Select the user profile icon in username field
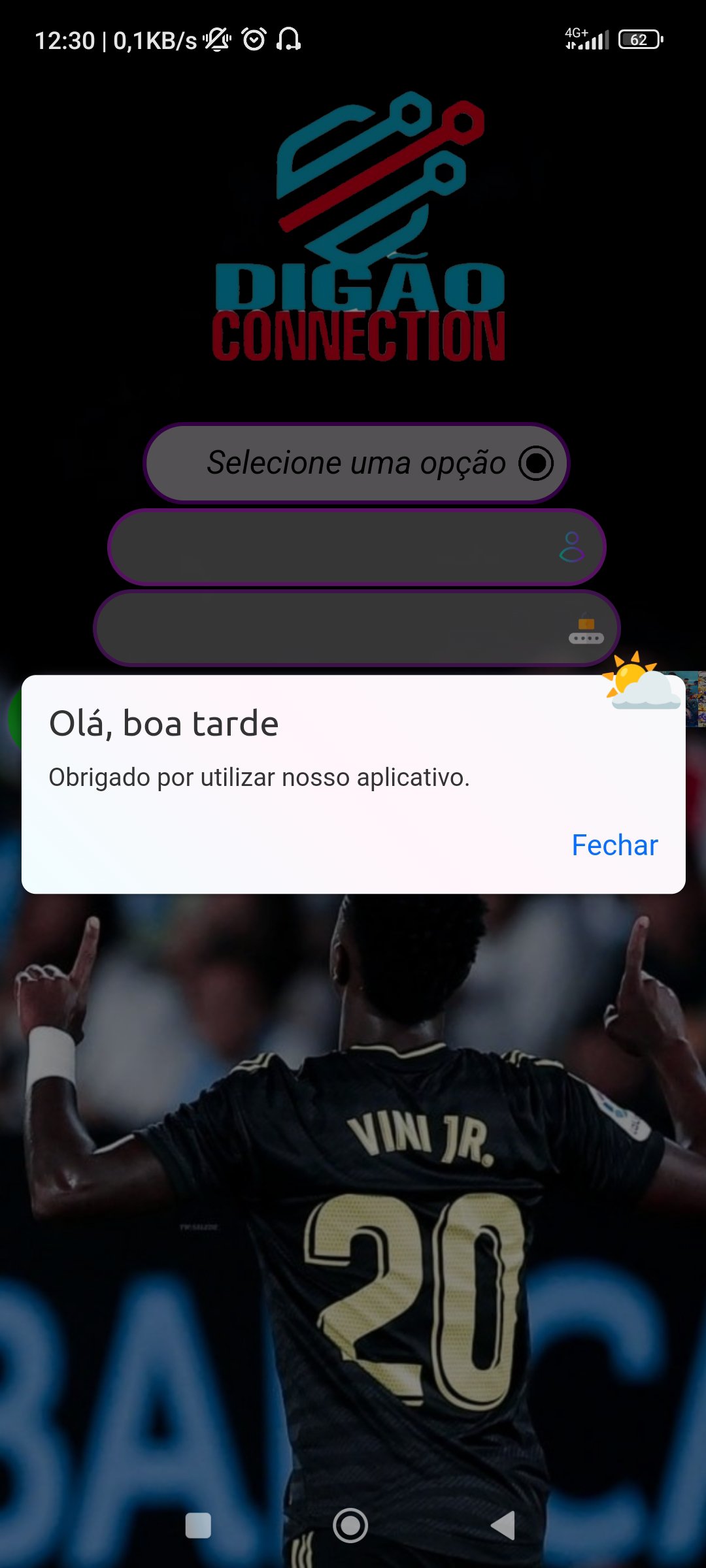706x1568 pixels. click(x=571, y=547)
